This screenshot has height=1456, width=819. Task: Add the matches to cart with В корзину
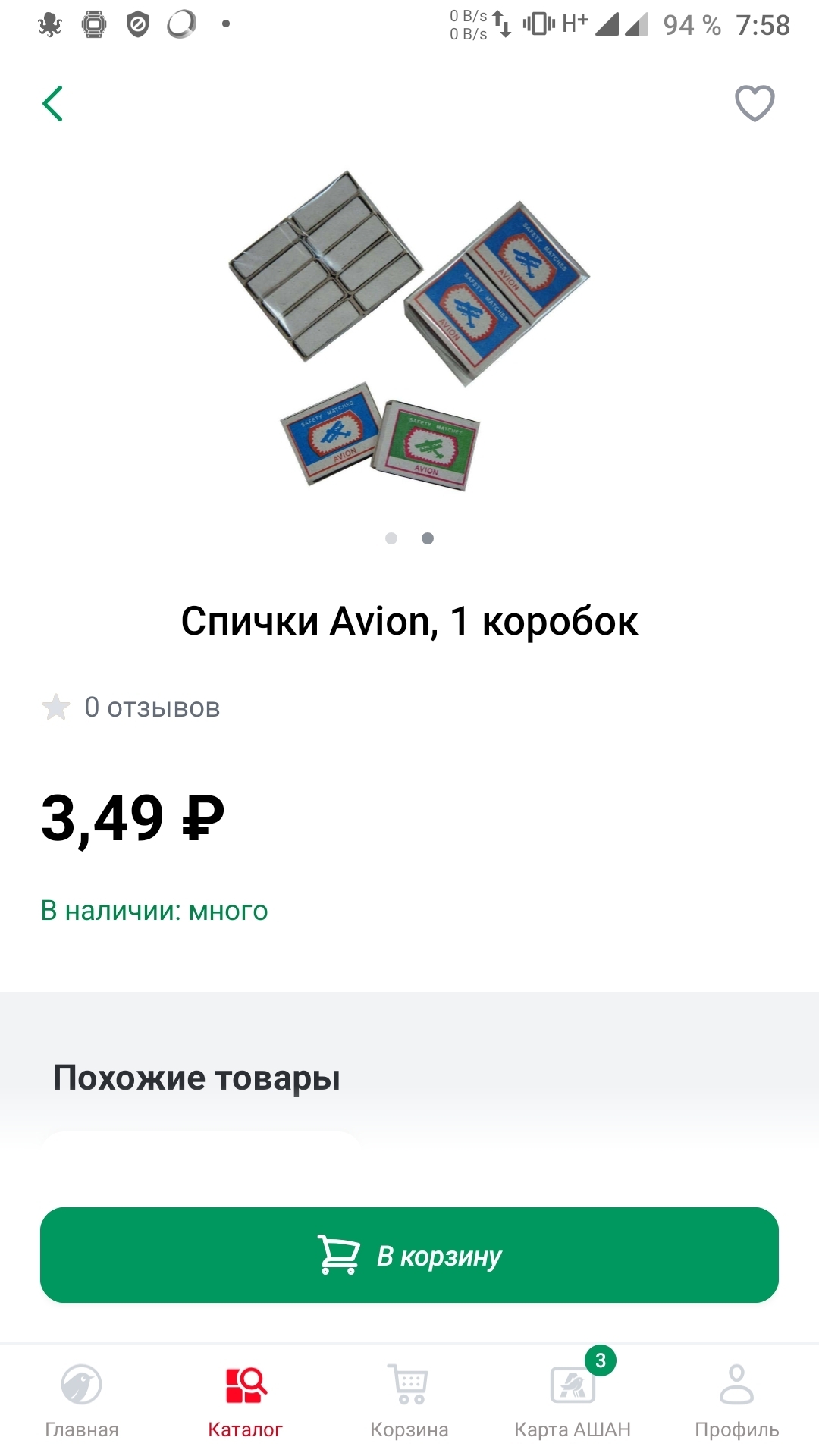pos(409,1255)
